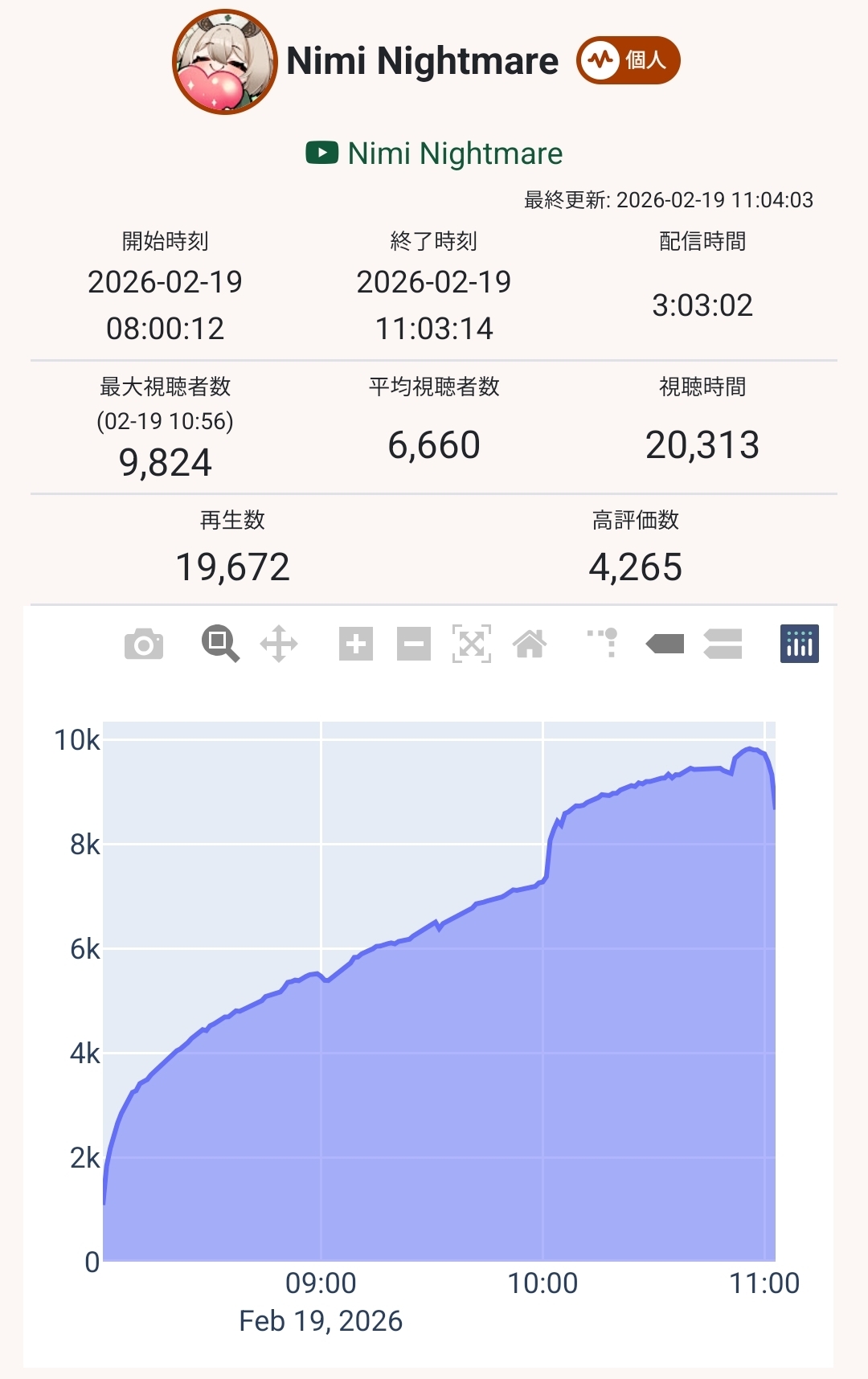Compare data on hover
The height and width of the screenshot is (1379, 868).
(x=723, y=644)
